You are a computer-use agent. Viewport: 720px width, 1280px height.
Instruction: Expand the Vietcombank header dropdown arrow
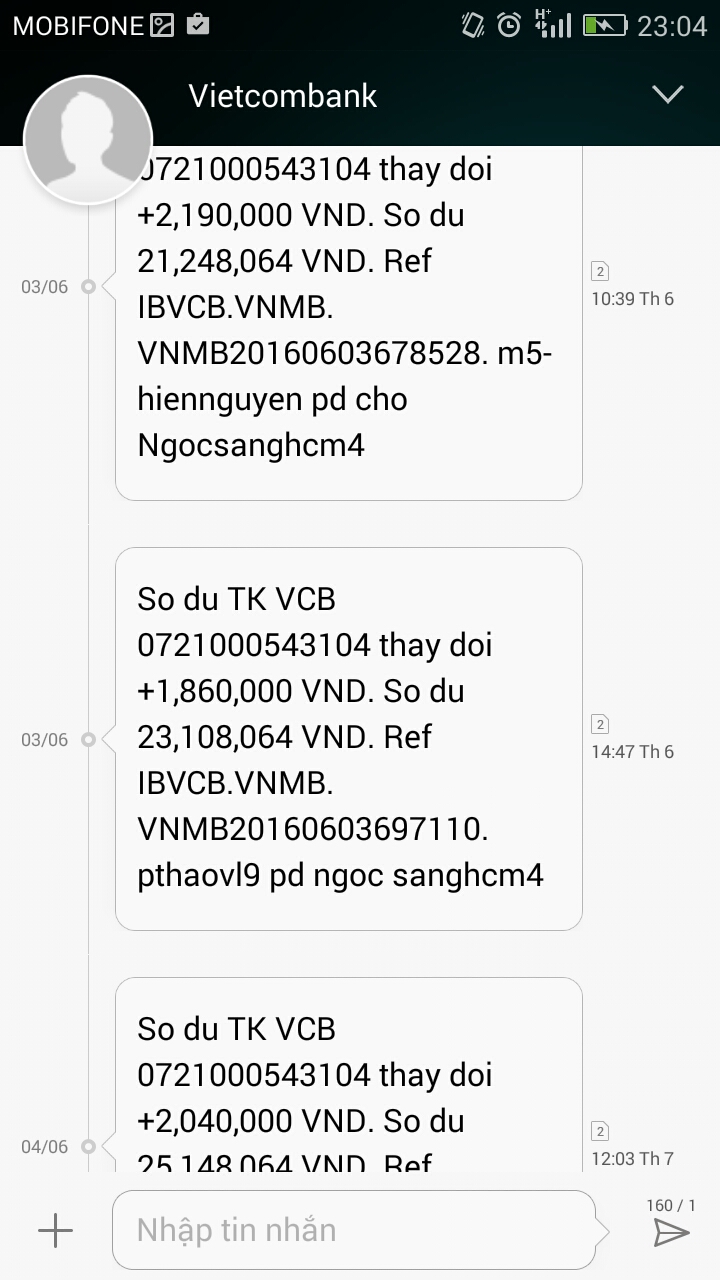tap(667, 95)
